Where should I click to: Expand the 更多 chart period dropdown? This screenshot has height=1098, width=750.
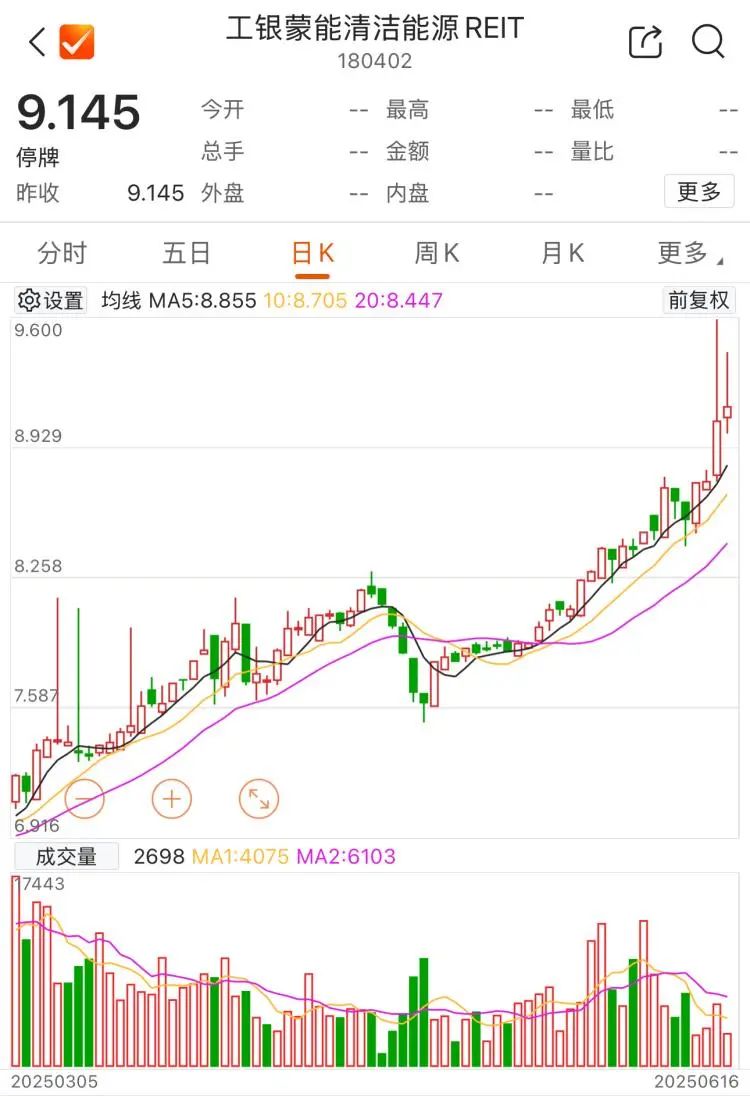coord(688,253)
